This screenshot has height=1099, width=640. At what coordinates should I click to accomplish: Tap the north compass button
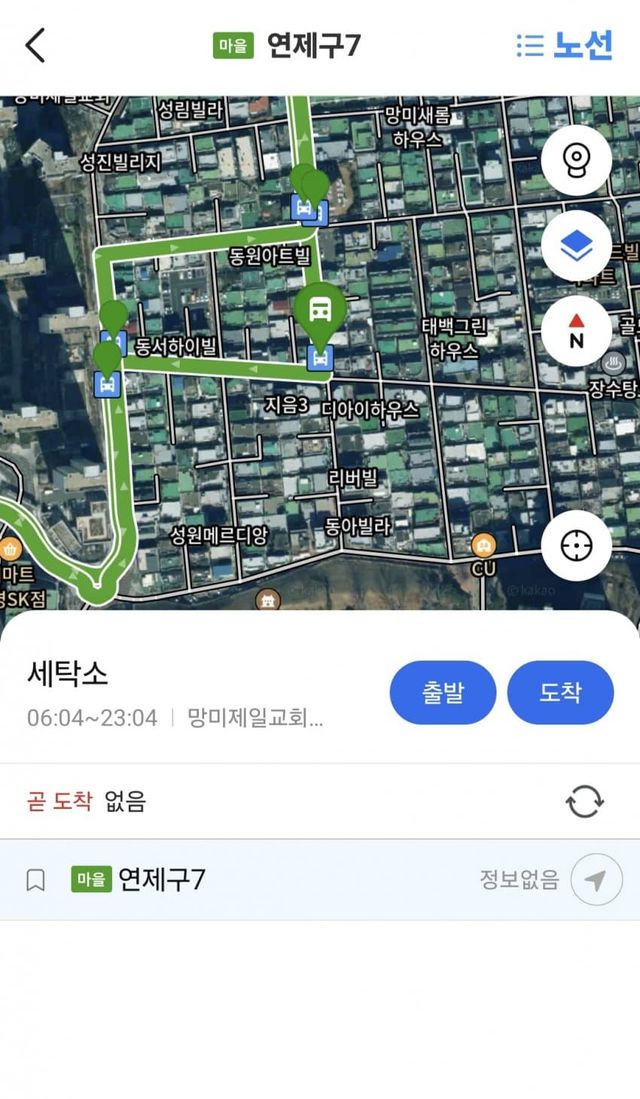click(x=576, y=331)
